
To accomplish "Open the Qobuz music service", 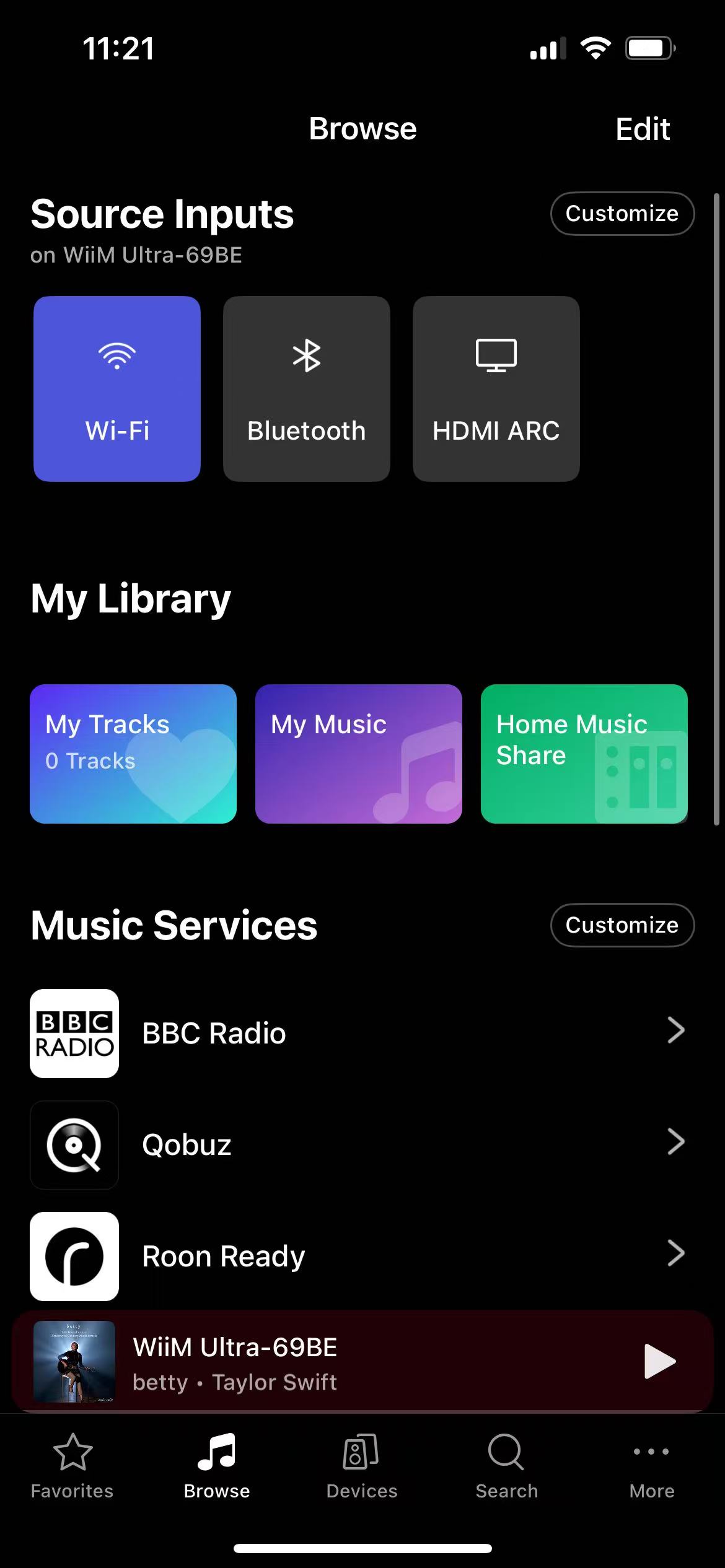I will [x=358, y=1144].
